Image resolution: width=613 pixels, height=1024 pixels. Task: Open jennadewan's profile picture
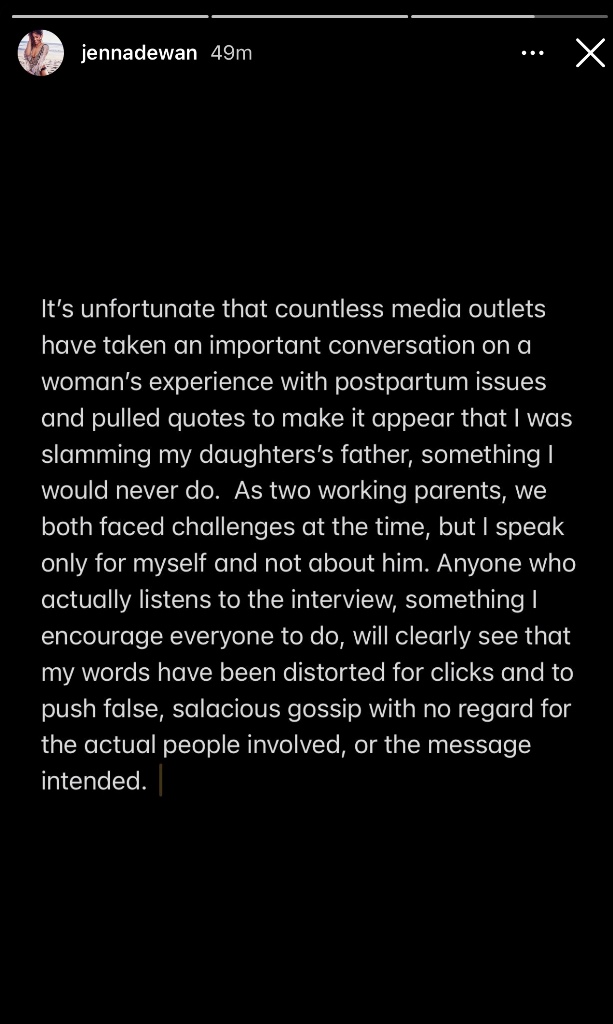click(x=41, y=53)
